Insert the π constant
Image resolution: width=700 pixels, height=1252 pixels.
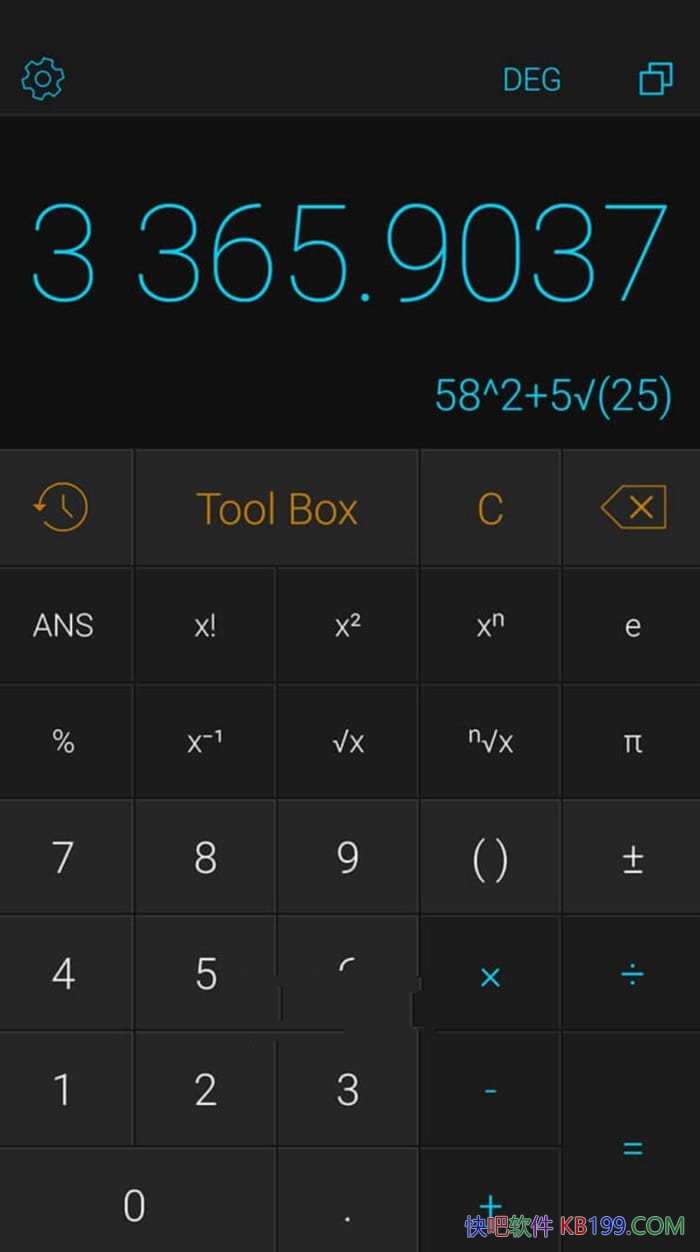click(x=632, y=742)
